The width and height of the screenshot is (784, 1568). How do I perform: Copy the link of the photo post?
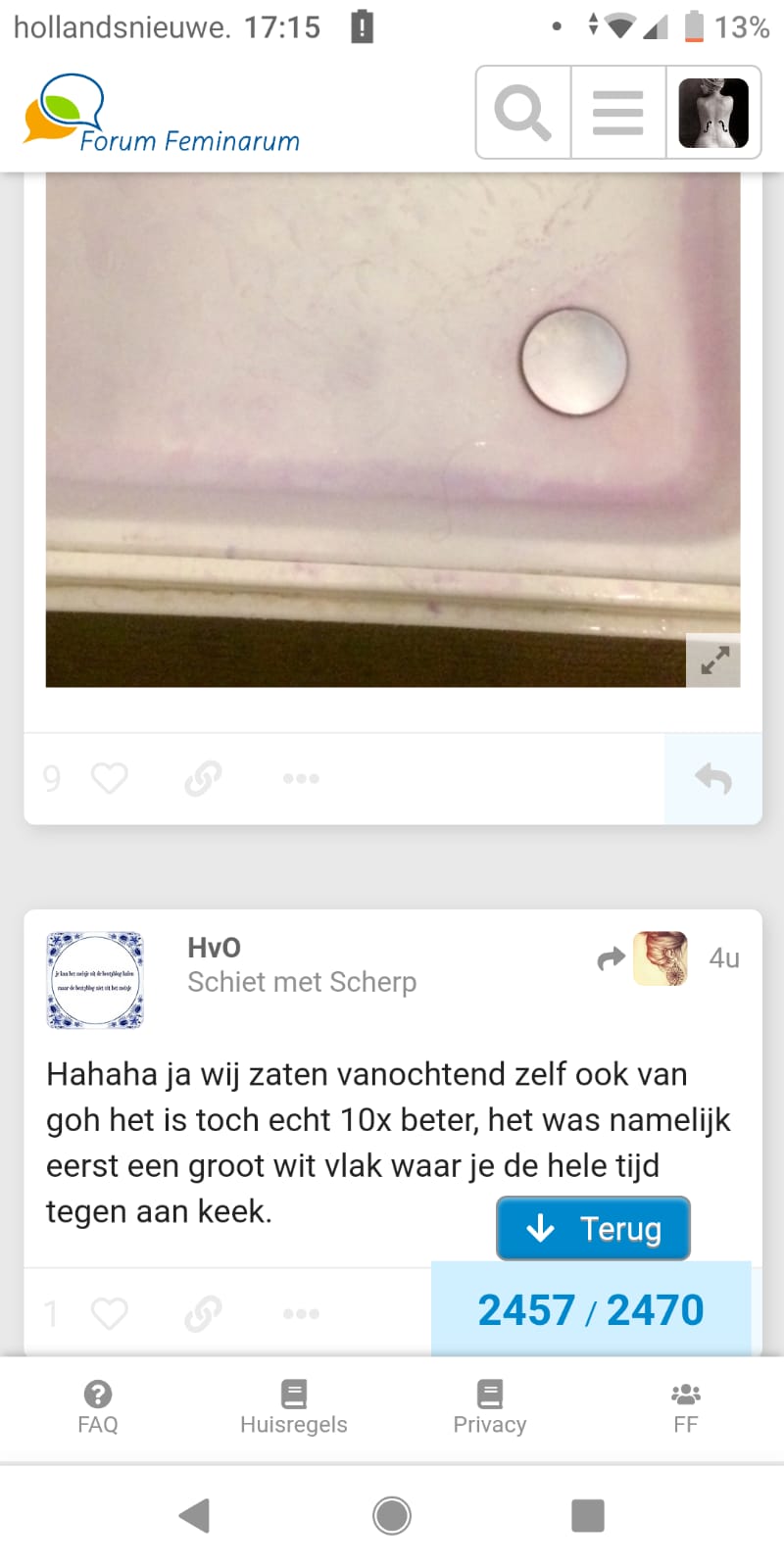[203, 778]
